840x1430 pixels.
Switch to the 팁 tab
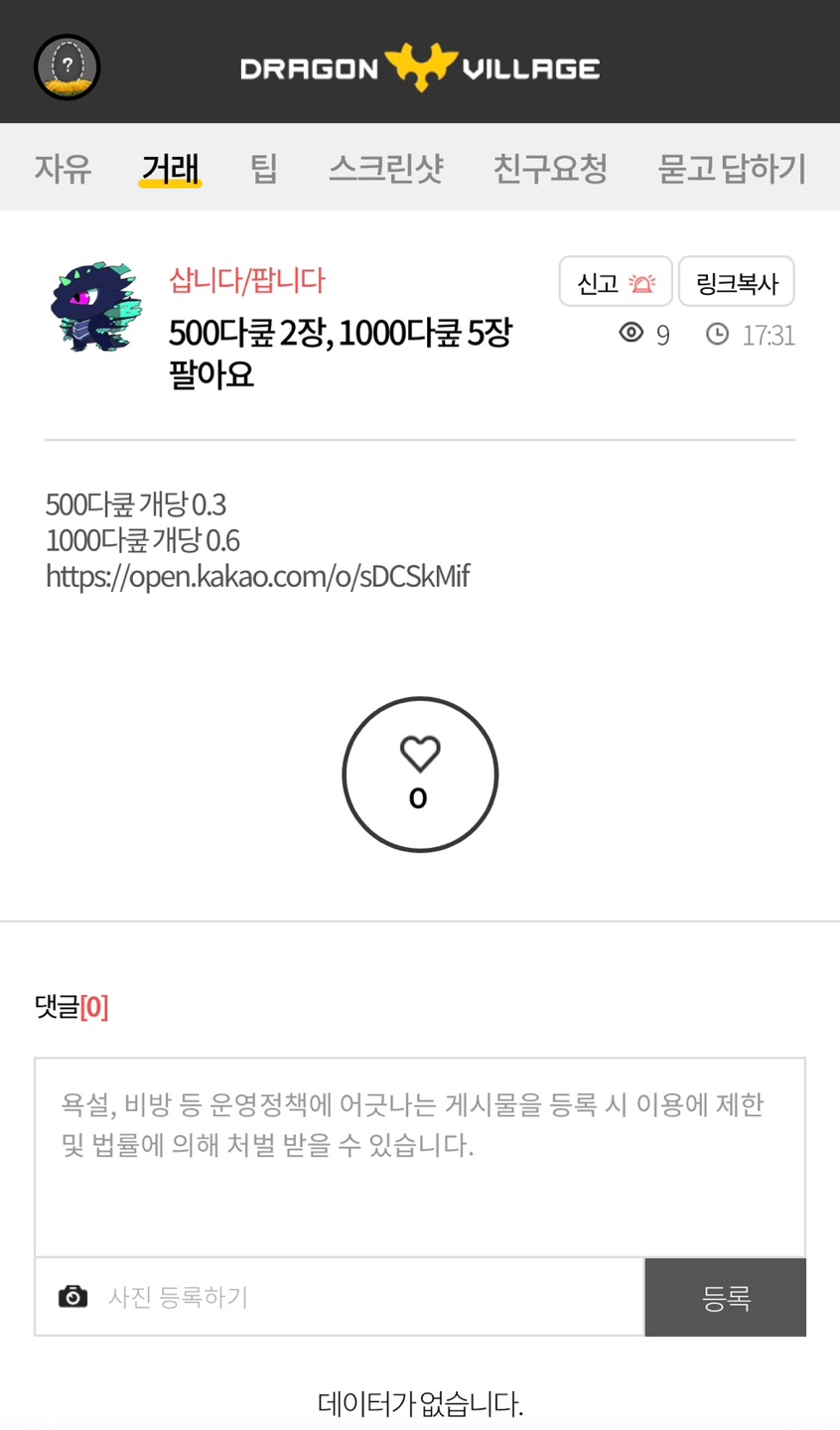263,168
